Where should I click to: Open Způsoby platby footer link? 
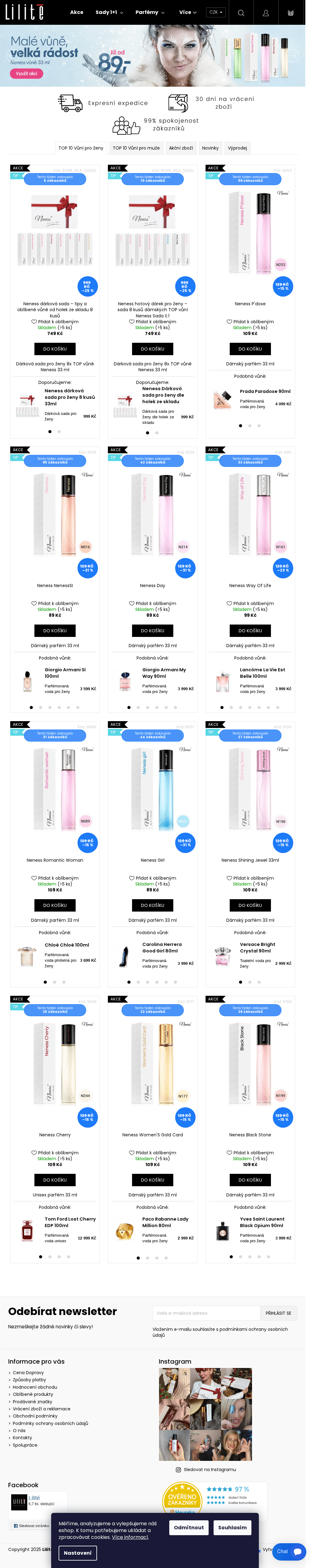click(x=29, y=1380)
